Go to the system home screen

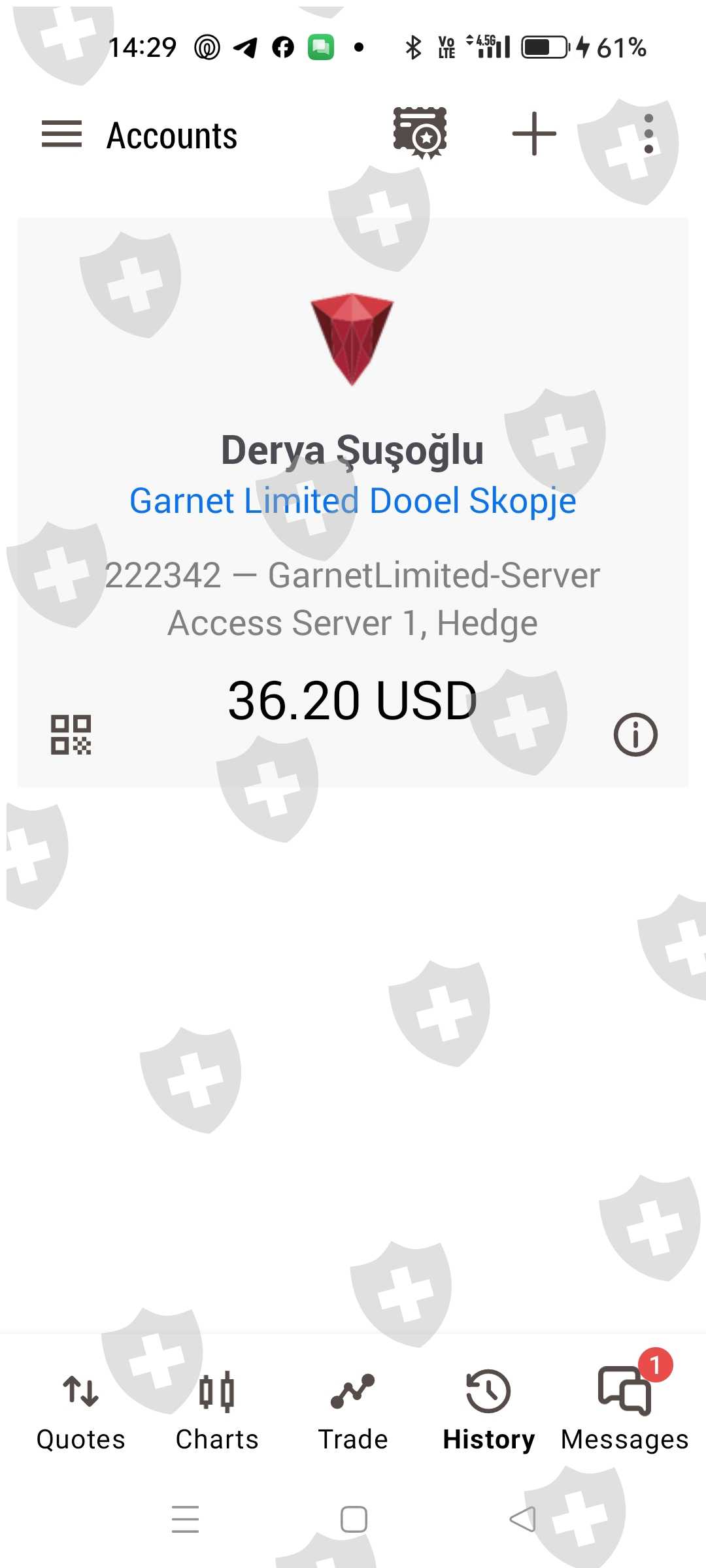coord(354,1520)
